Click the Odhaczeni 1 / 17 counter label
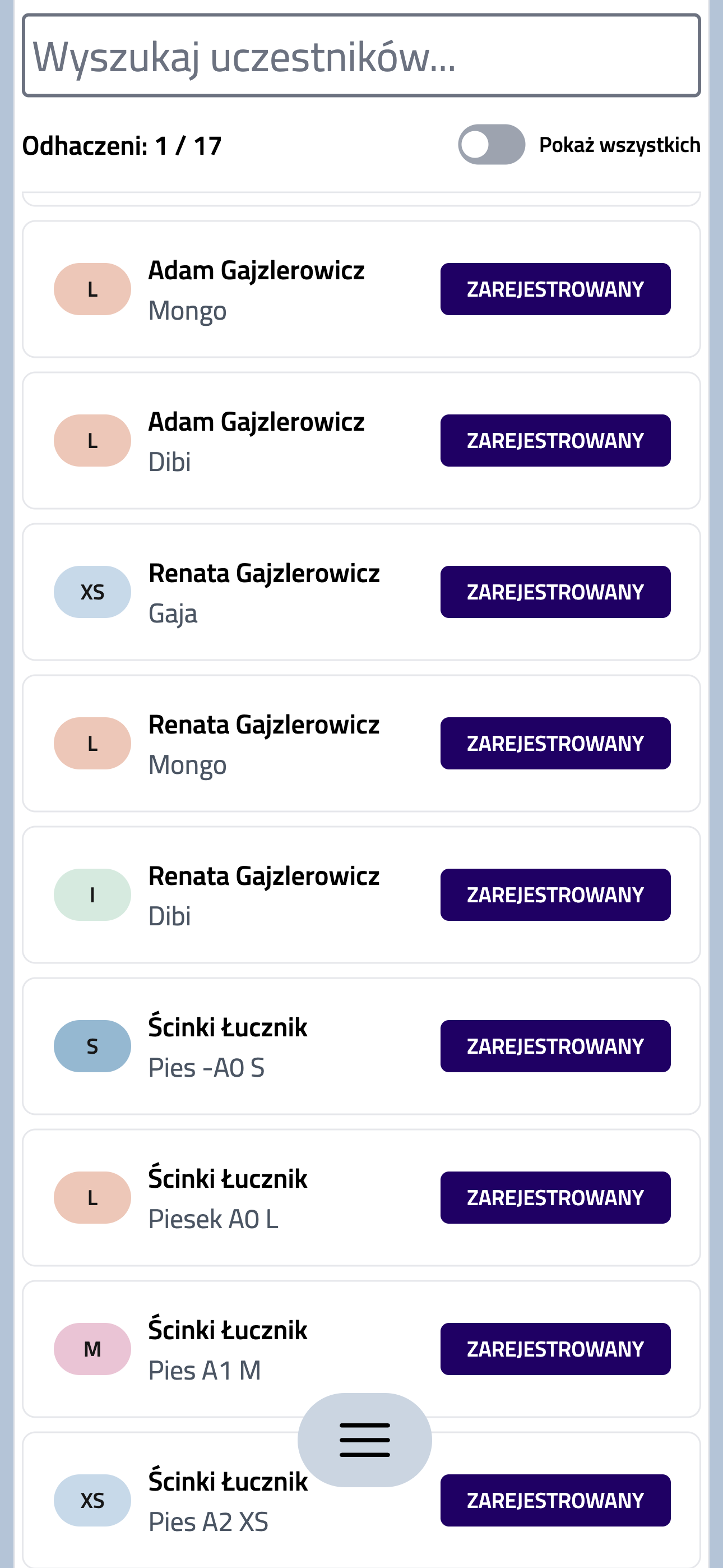 pos(122,145)
